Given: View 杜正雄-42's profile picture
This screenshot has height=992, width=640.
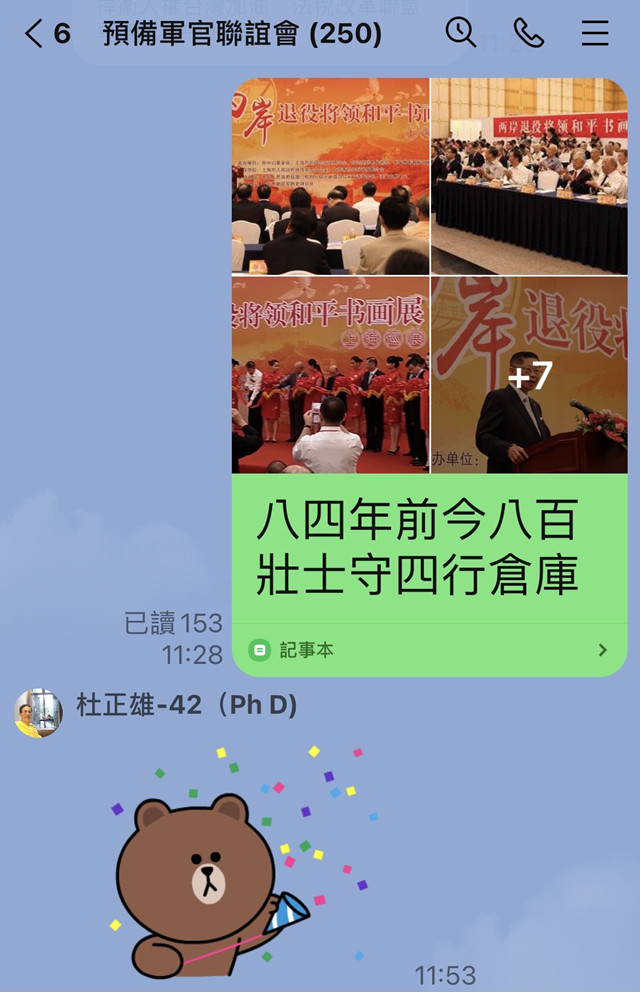Looking at the screenshot, I should (x=38, y=713).
